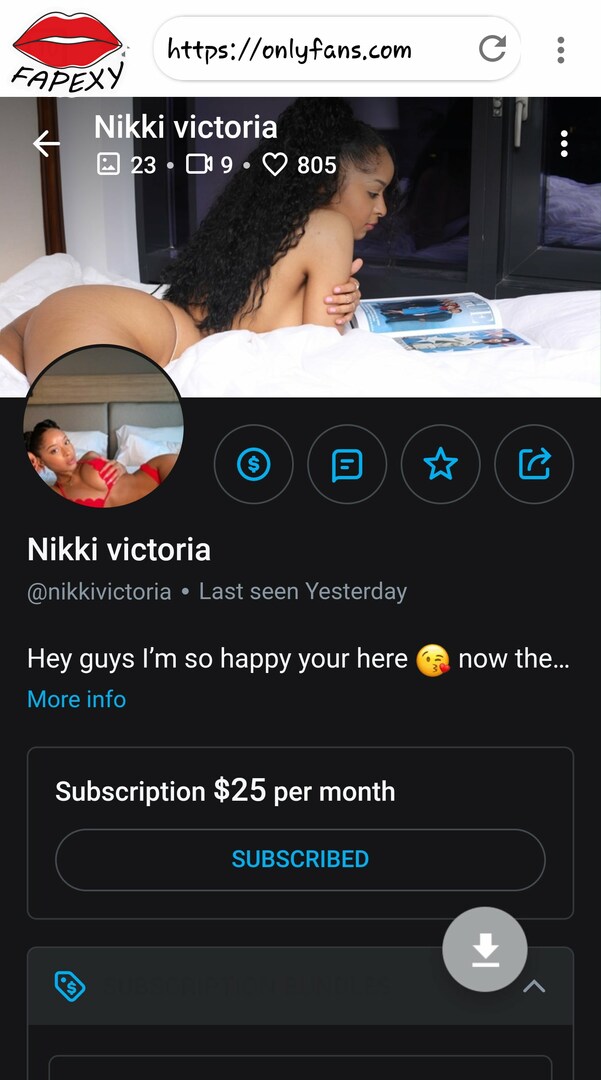Share this profile
Viewport: 601px width, 1080px height.
[534, 464]
